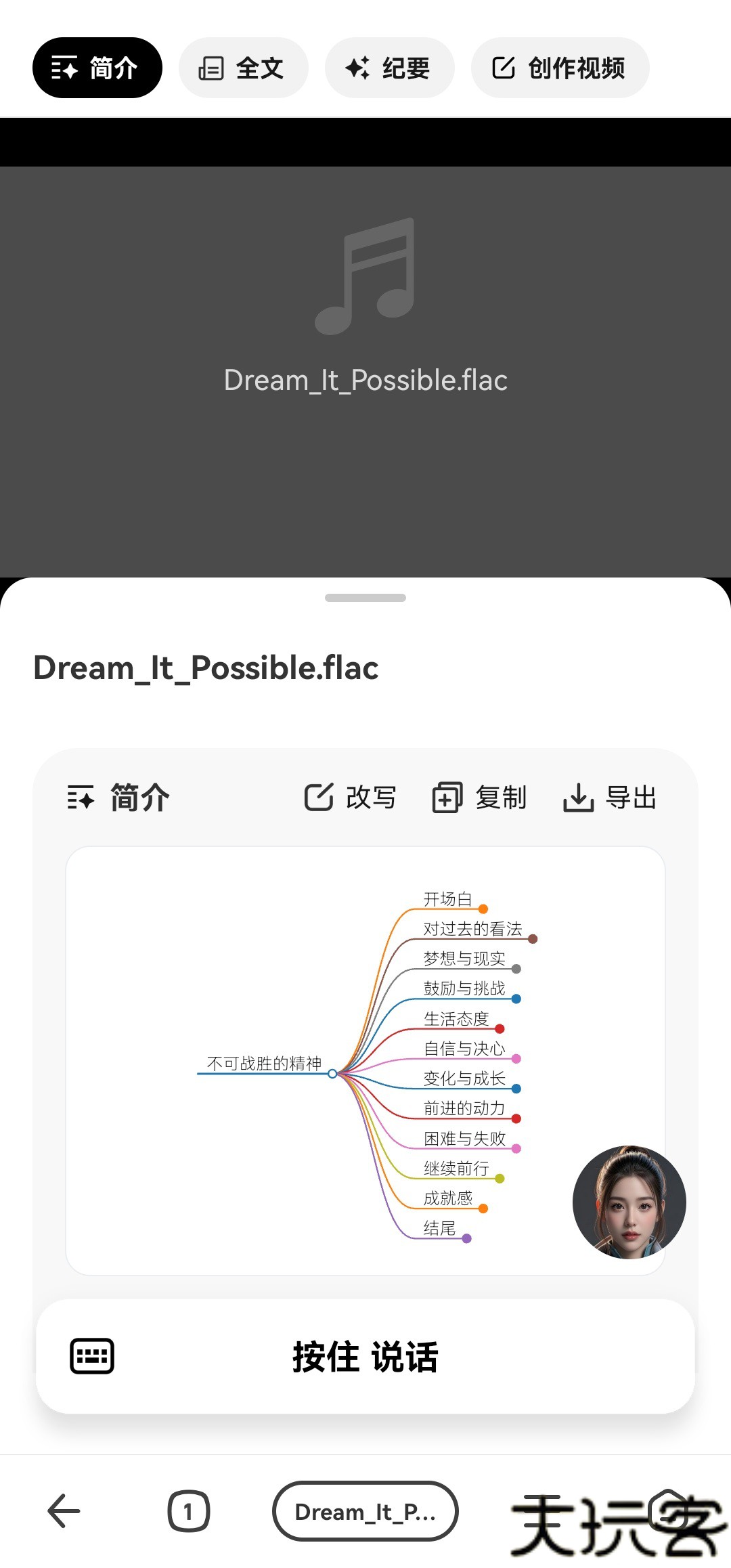Open the 不可战胜的精神 mind map

[365, 1061]
